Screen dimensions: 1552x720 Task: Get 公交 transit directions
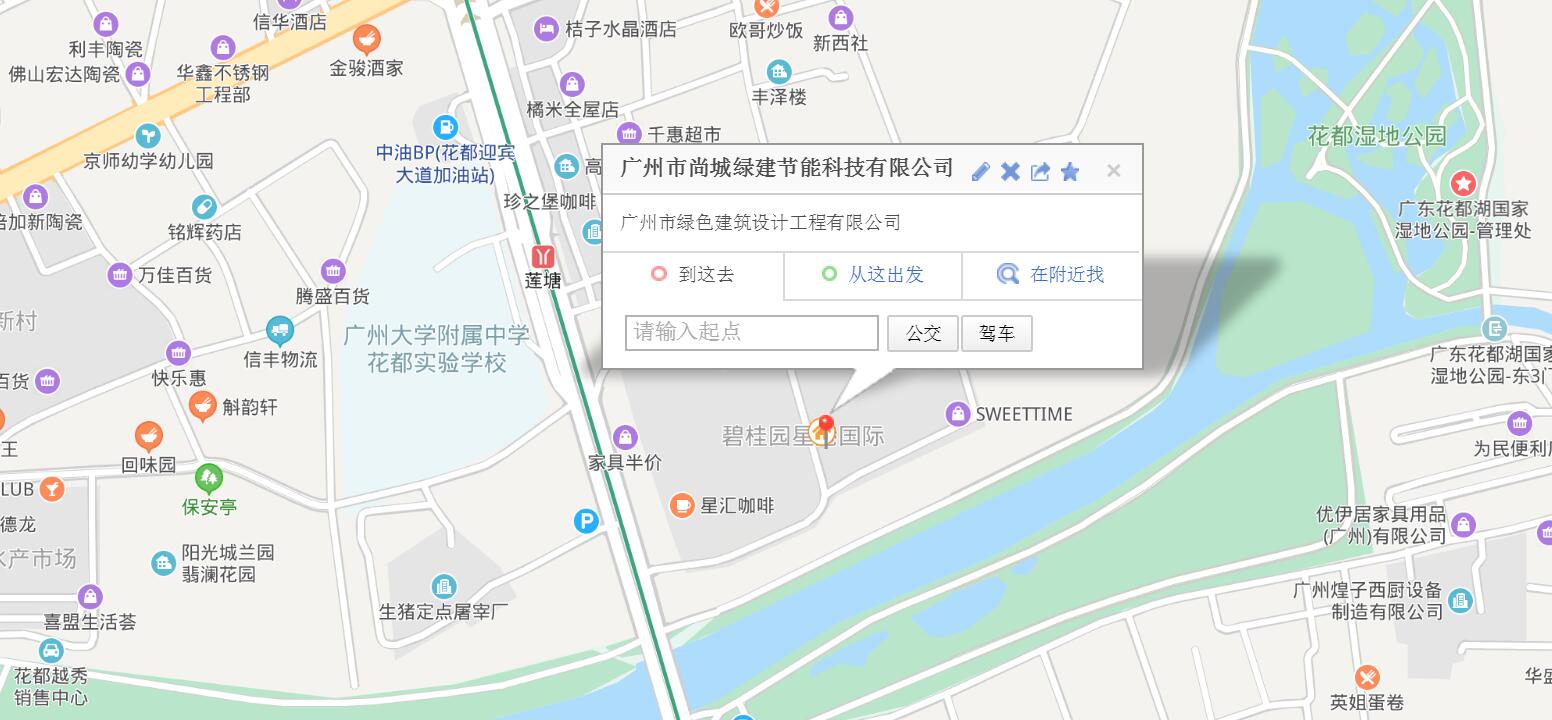[x=923, y=334]
